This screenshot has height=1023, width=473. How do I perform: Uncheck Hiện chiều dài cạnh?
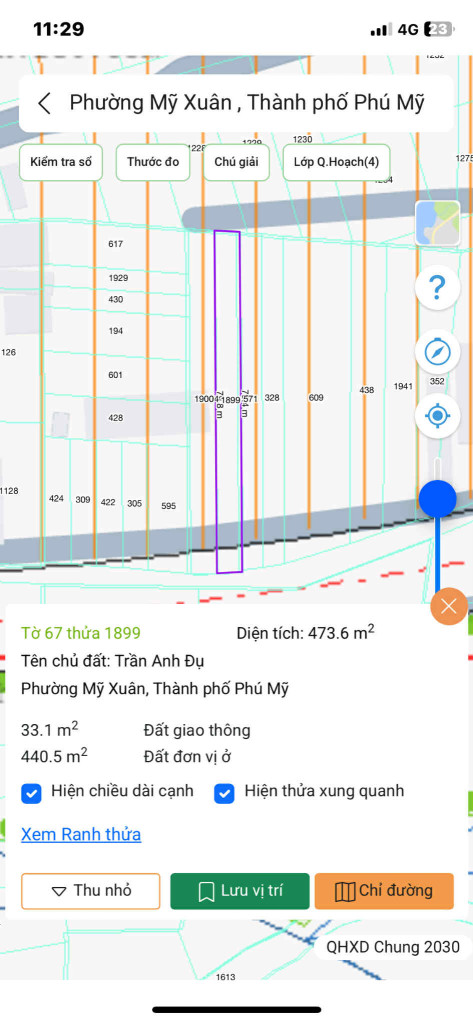[x=31, y=793]
